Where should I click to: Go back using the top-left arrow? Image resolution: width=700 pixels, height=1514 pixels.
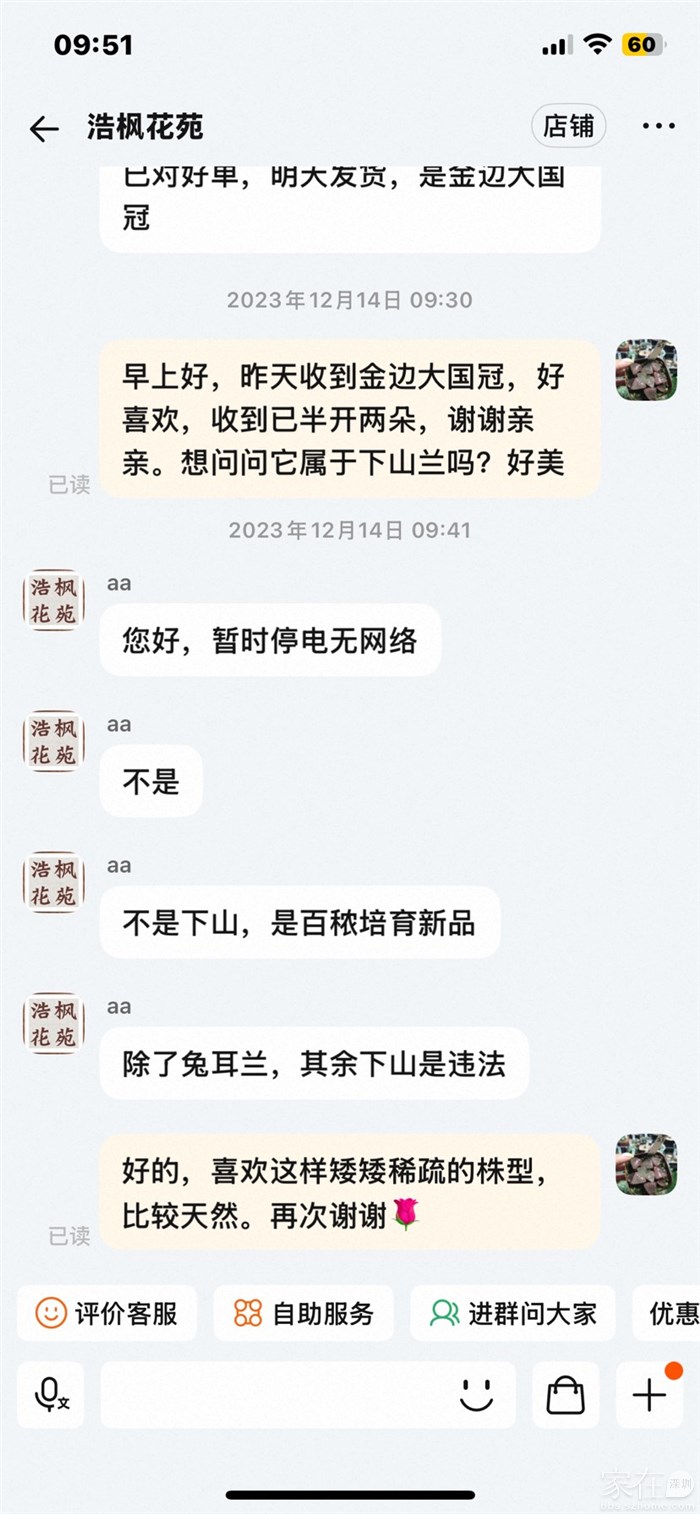coord(44,128)
